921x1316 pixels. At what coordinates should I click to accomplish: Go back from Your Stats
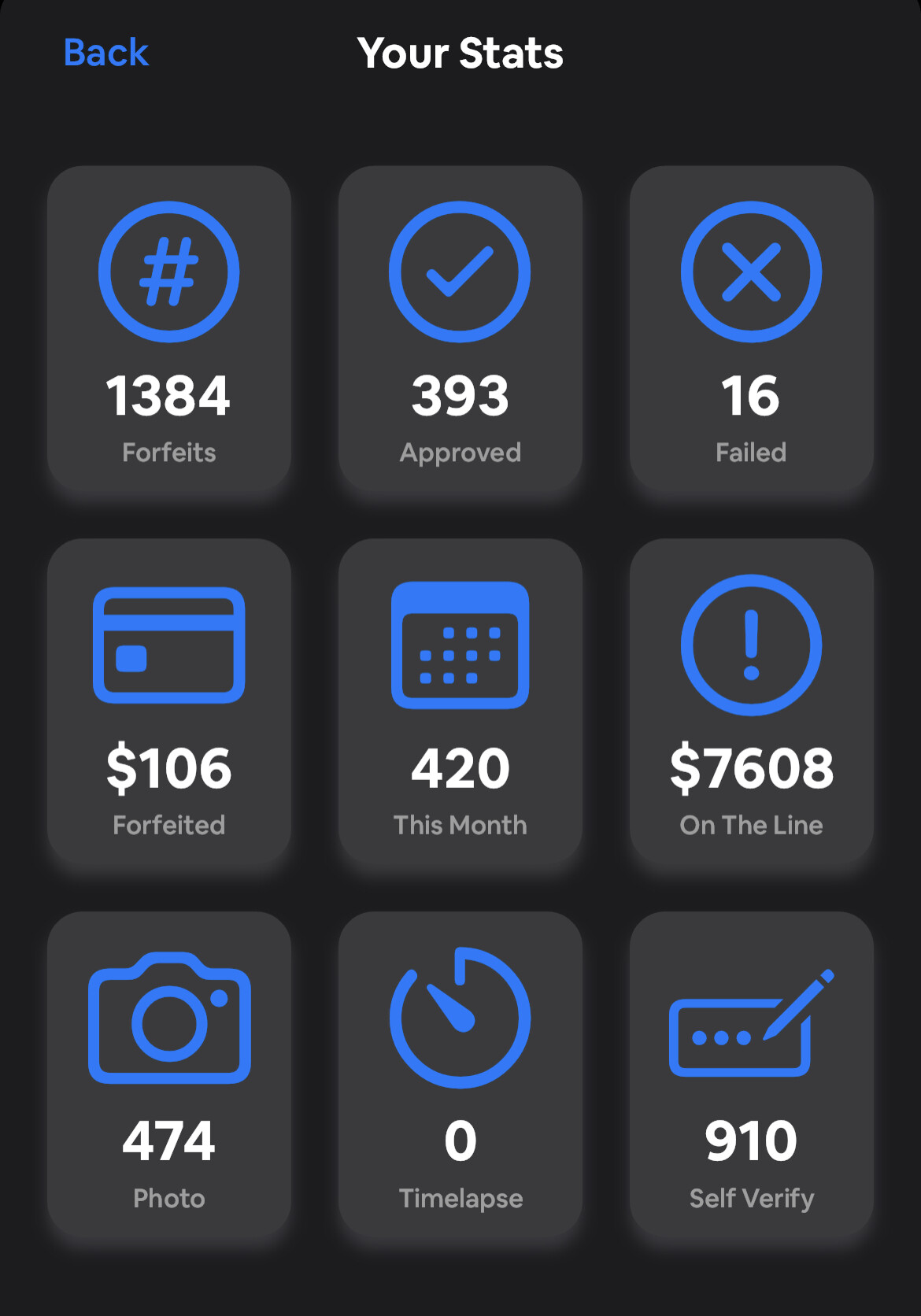106,54
